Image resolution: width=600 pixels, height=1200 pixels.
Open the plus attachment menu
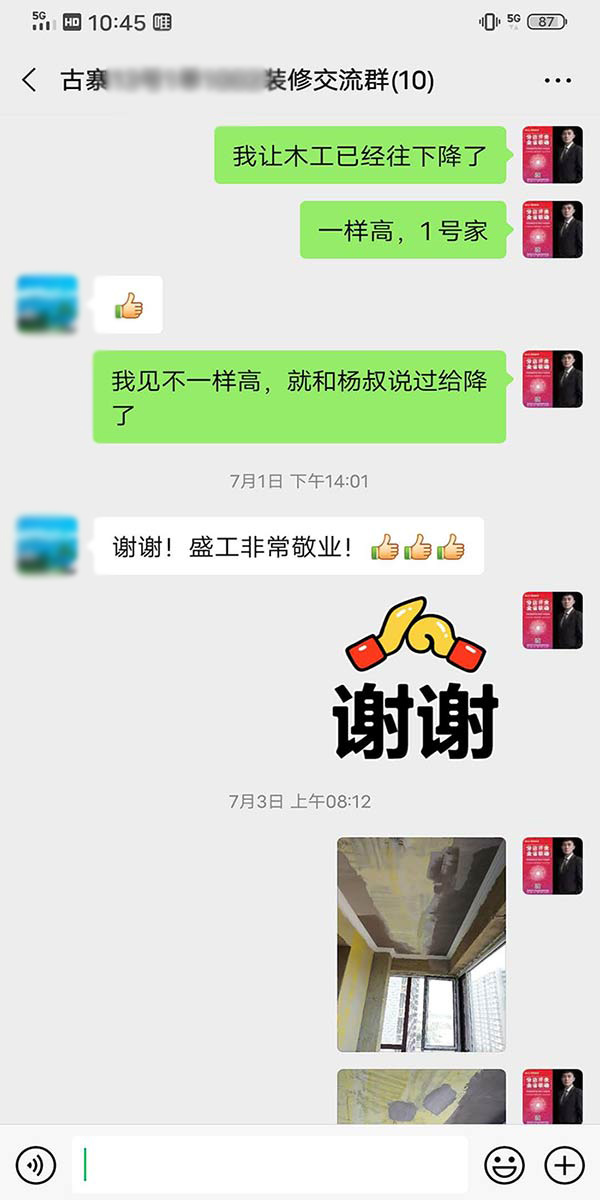tap(564, 1164)
